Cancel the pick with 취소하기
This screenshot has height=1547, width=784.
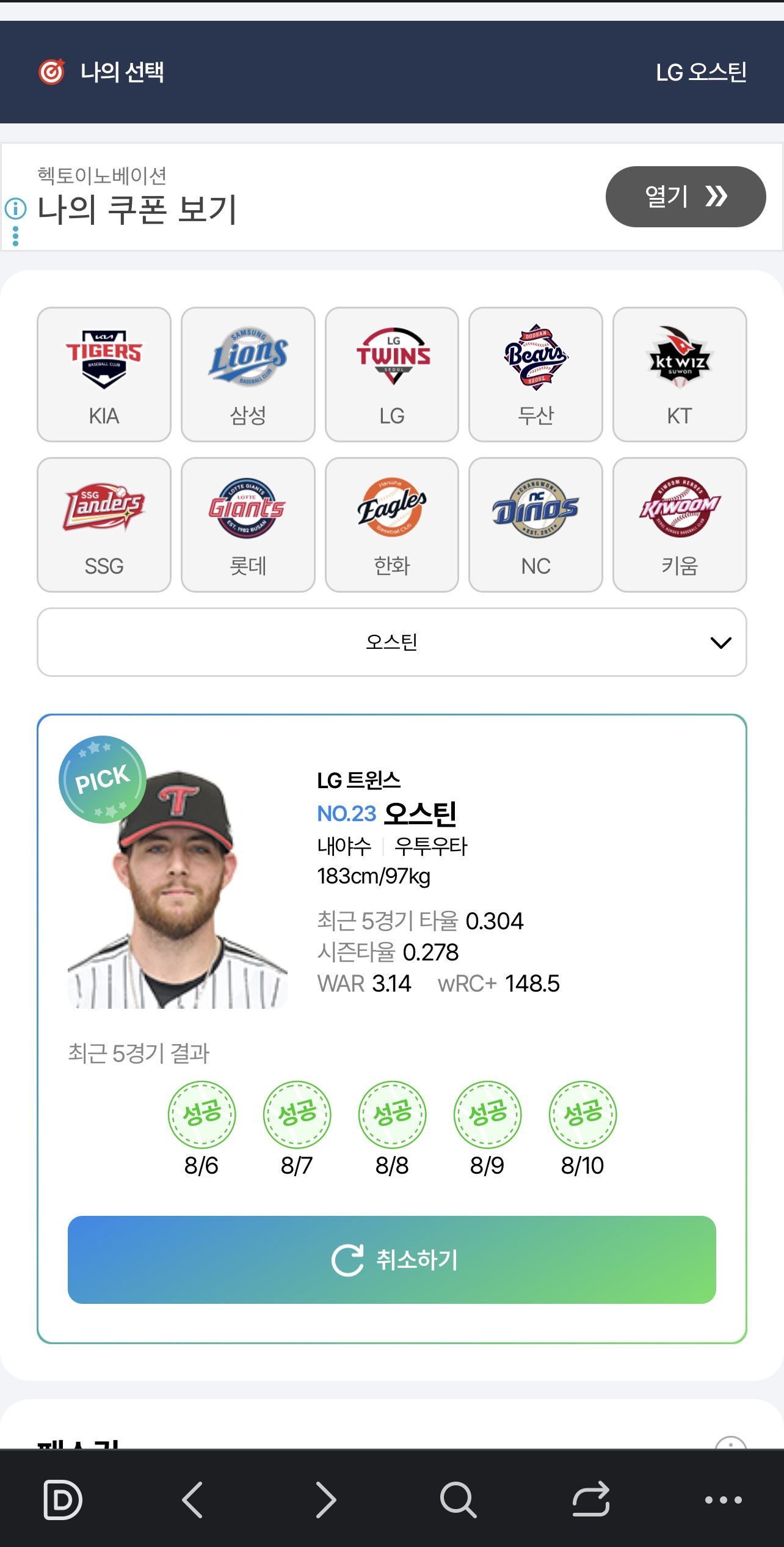pyautogui.click(x=392, y=1260)
